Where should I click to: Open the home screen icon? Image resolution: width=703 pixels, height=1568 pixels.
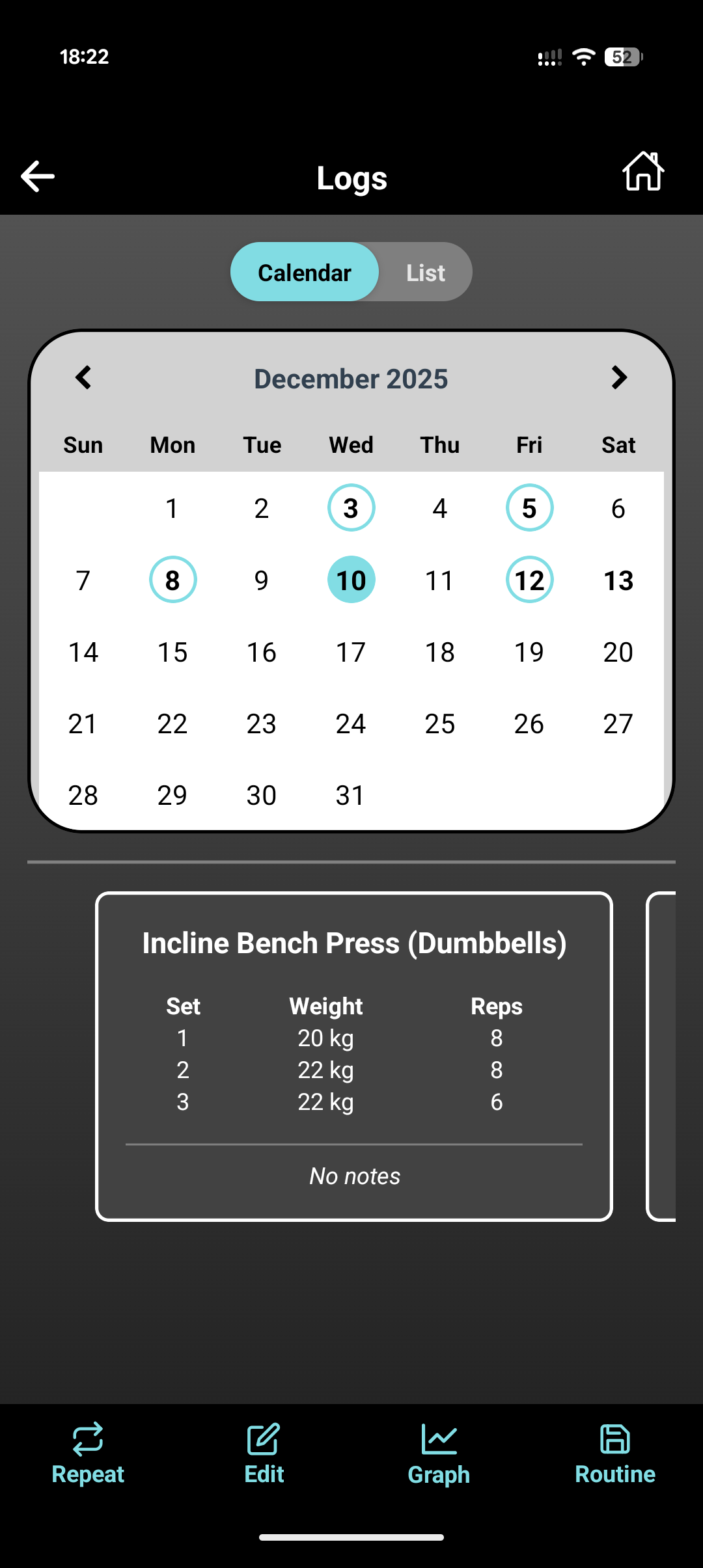coord(643,172)
